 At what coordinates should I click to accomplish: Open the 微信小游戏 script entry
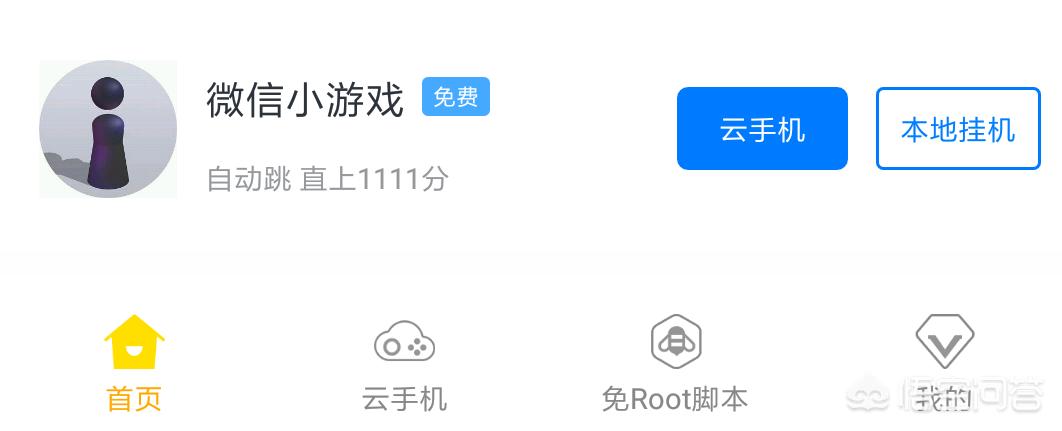304,101
